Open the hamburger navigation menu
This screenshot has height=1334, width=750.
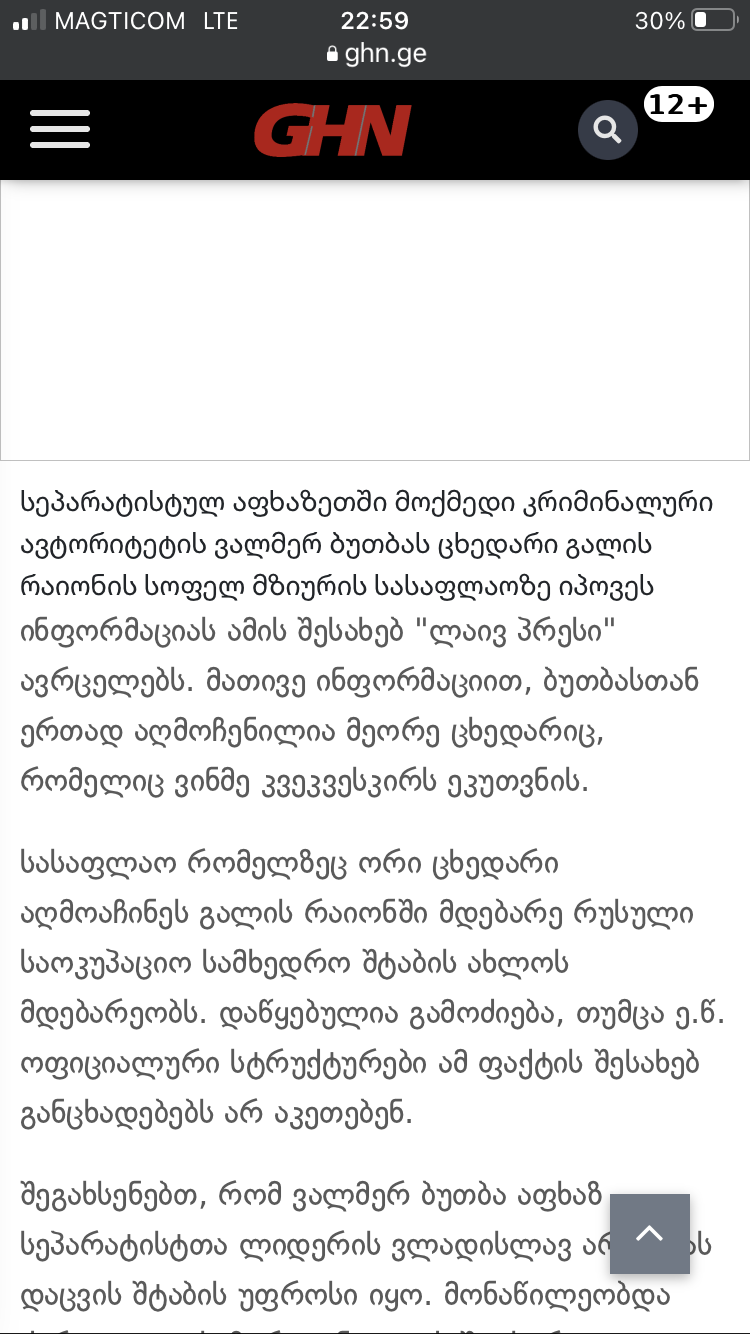(60, 130)
